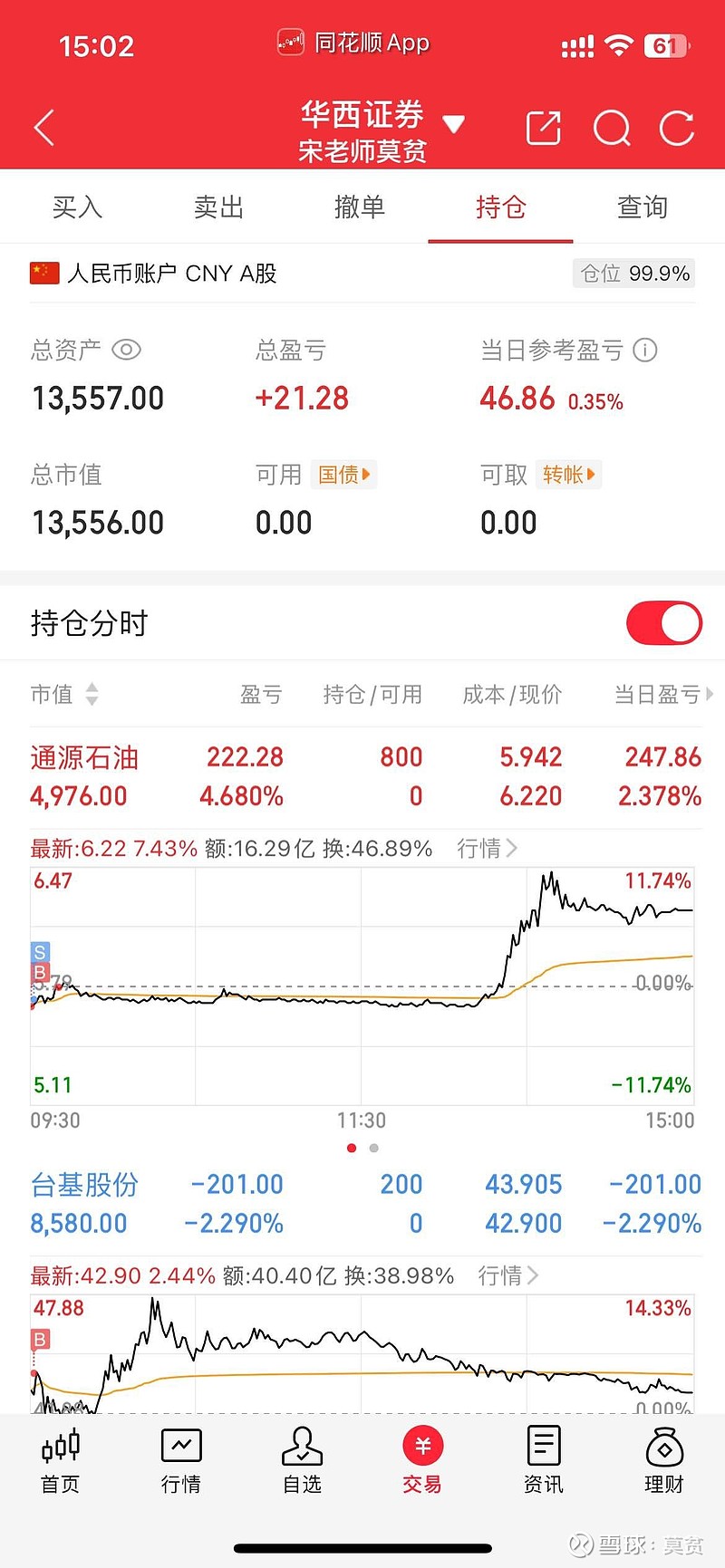The height and width of the screenshot is (1568, 725).
Task: Open info icon beside 当日参考盈亏
Action: [645, 350]
